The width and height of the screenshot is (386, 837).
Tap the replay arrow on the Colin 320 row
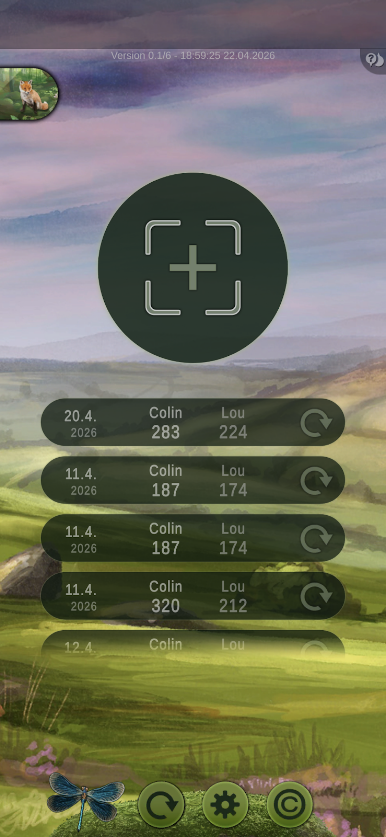tap(316, 597)
